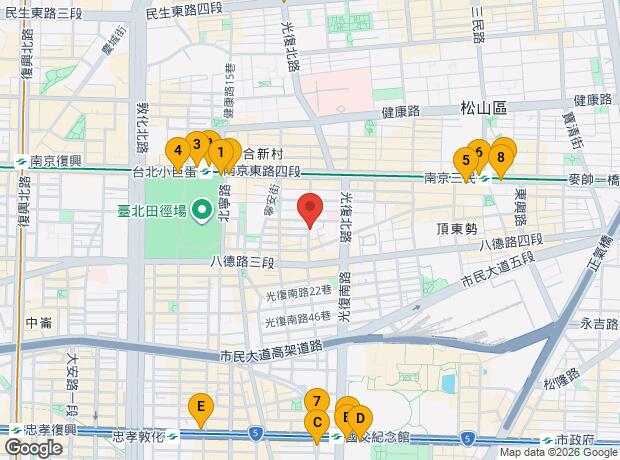Open orange marker labeled D

(360, 421)
